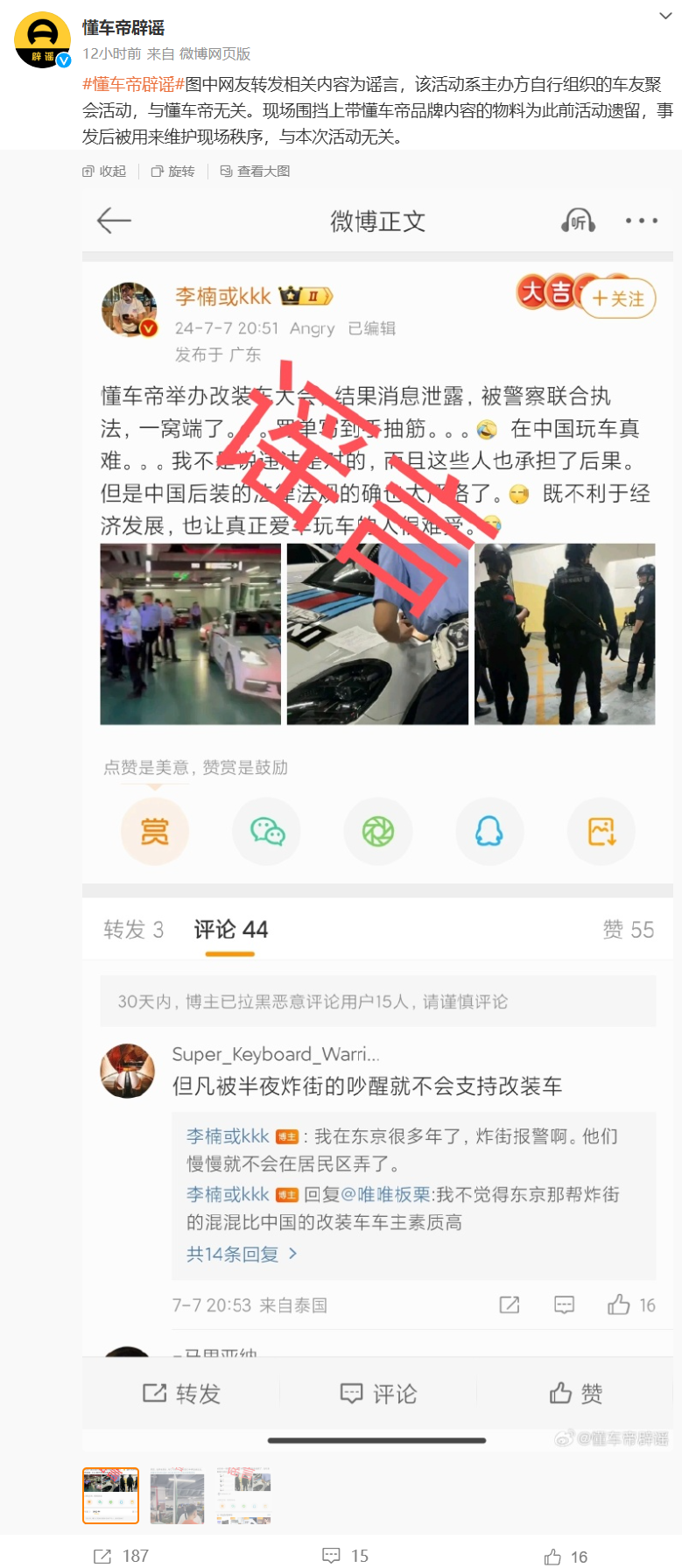This screenshot has width=682, height=1568.
Task: View the full-size image via 查看大图
Action: pyautogui.click(x=255, y=172)
